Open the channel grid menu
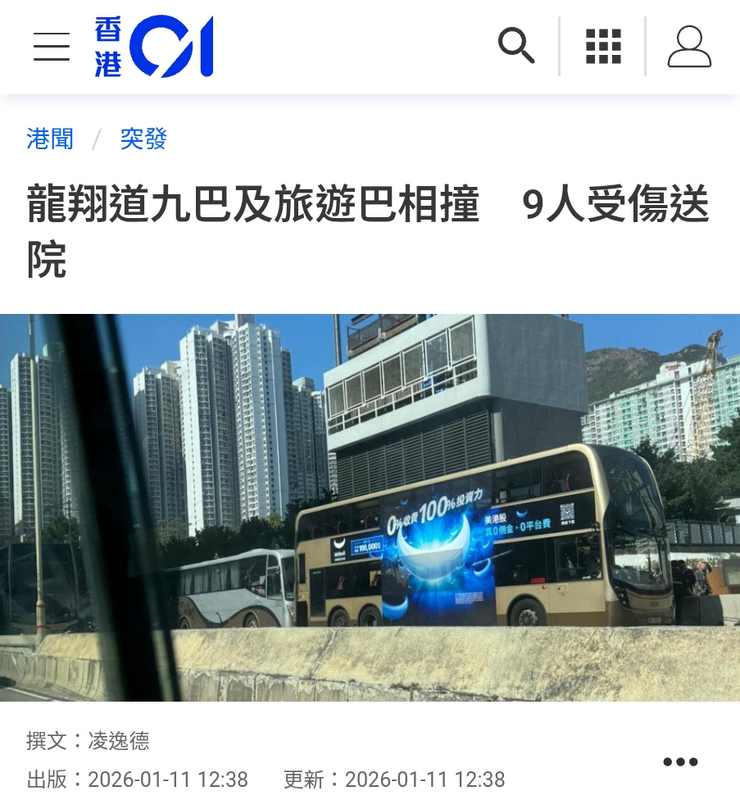The image size is (740, 800). pos(603,46)
